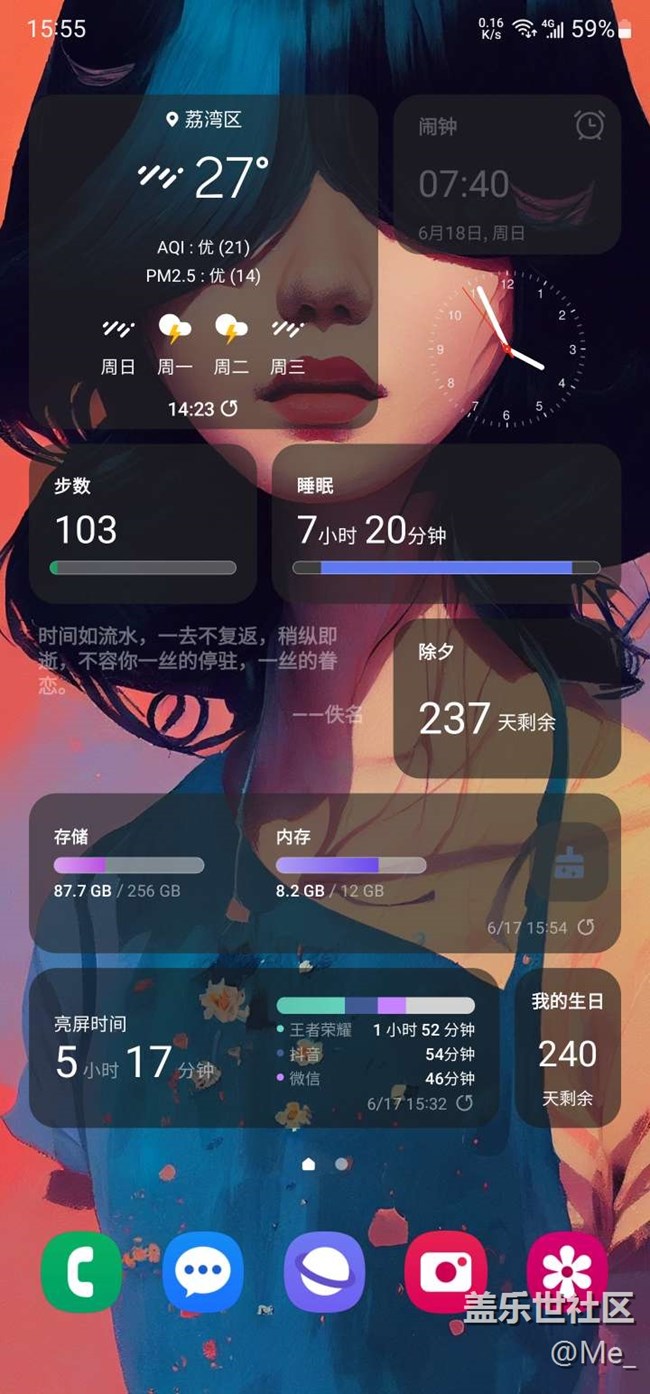Refresh storage stats dated 6/17 15:54

point(586,927)
